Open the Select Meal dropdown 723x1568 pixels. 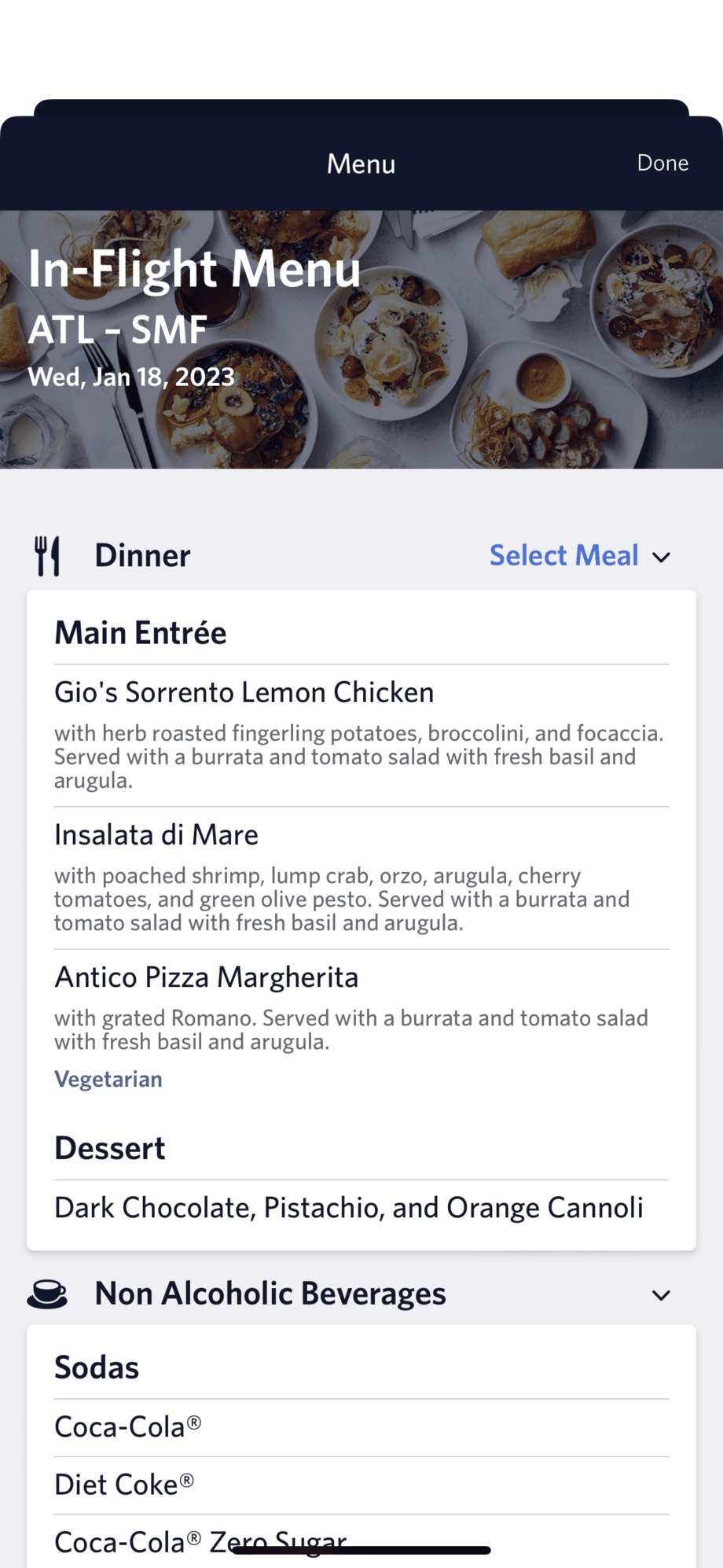point(579,556)
